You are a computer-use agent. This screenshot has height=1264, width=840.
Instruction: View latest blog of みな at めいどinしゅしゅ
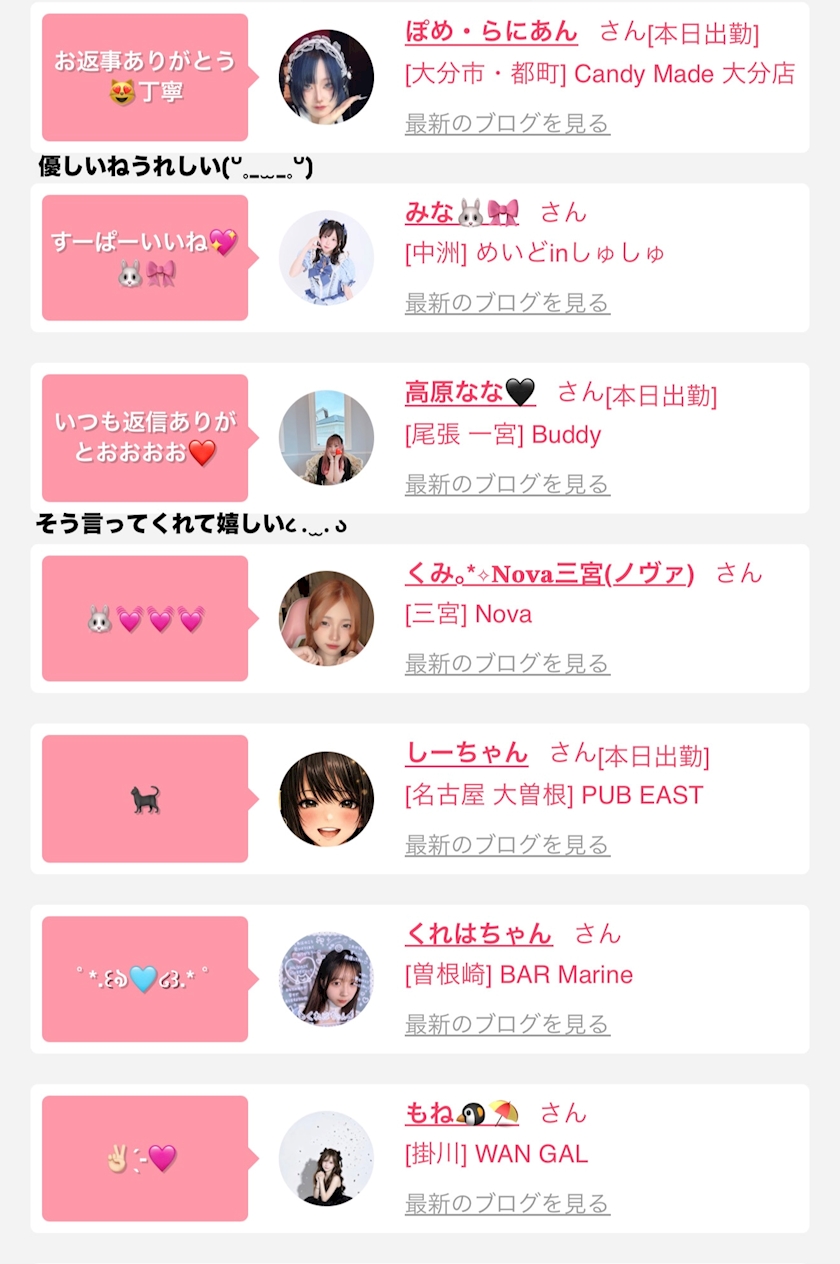point(507,303)
